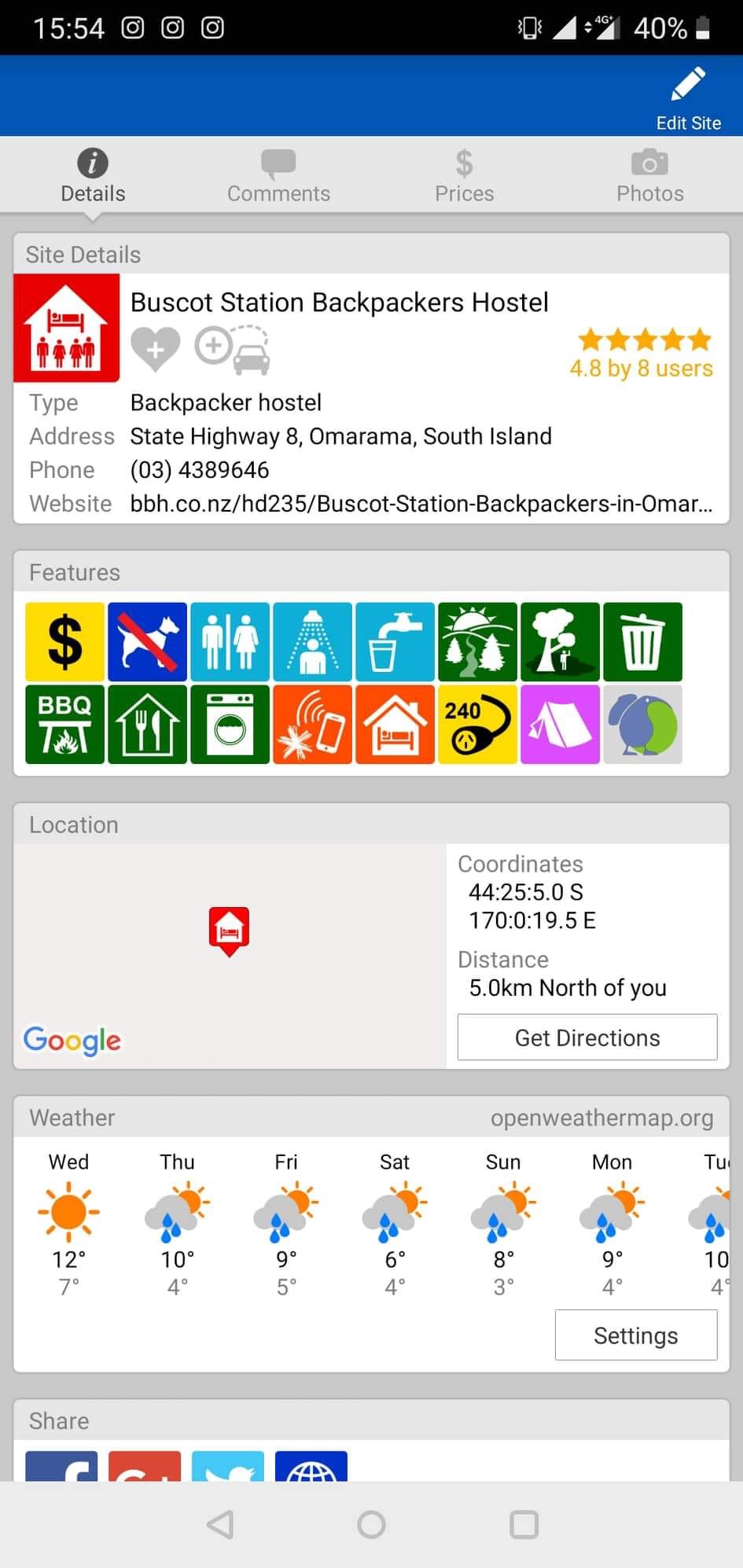The image size is (743, 1568).
Task: Open weather Settings
Action: tap(636, 1335)
